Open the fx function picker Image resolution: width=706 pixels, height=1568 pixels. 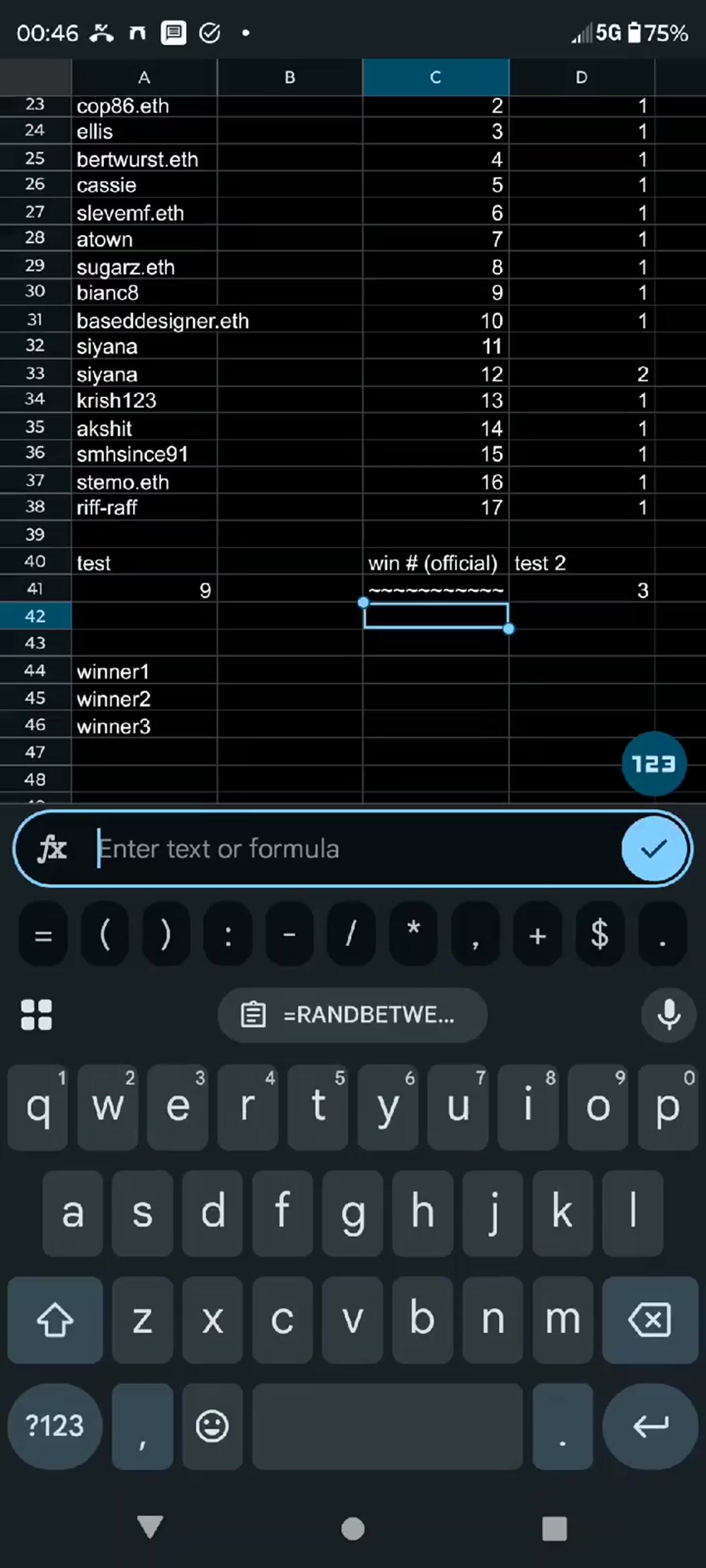tap(52, 849)
